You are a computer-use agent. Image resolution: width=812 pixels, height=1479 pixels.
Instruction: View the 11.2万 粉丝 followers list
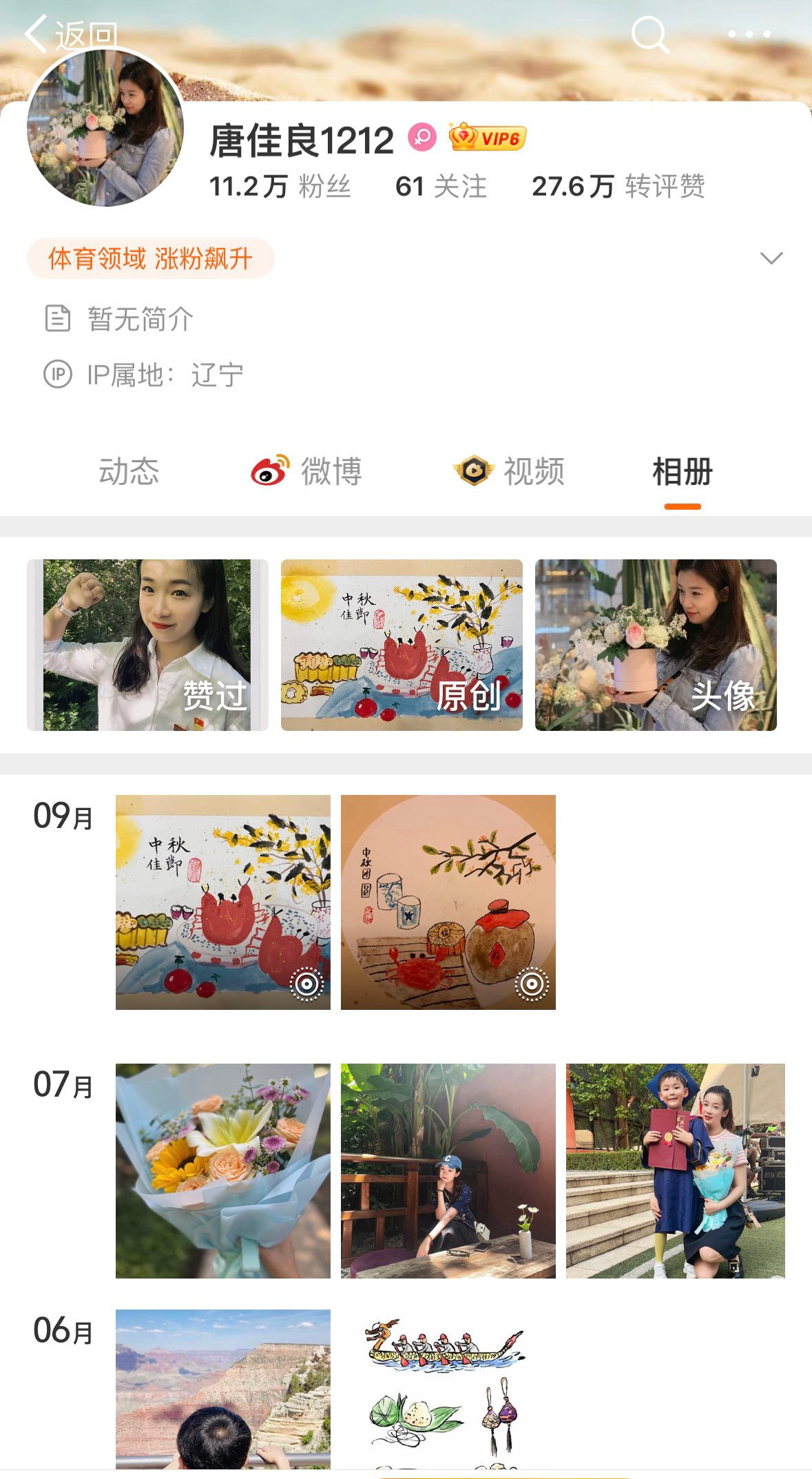pos(280,187)
